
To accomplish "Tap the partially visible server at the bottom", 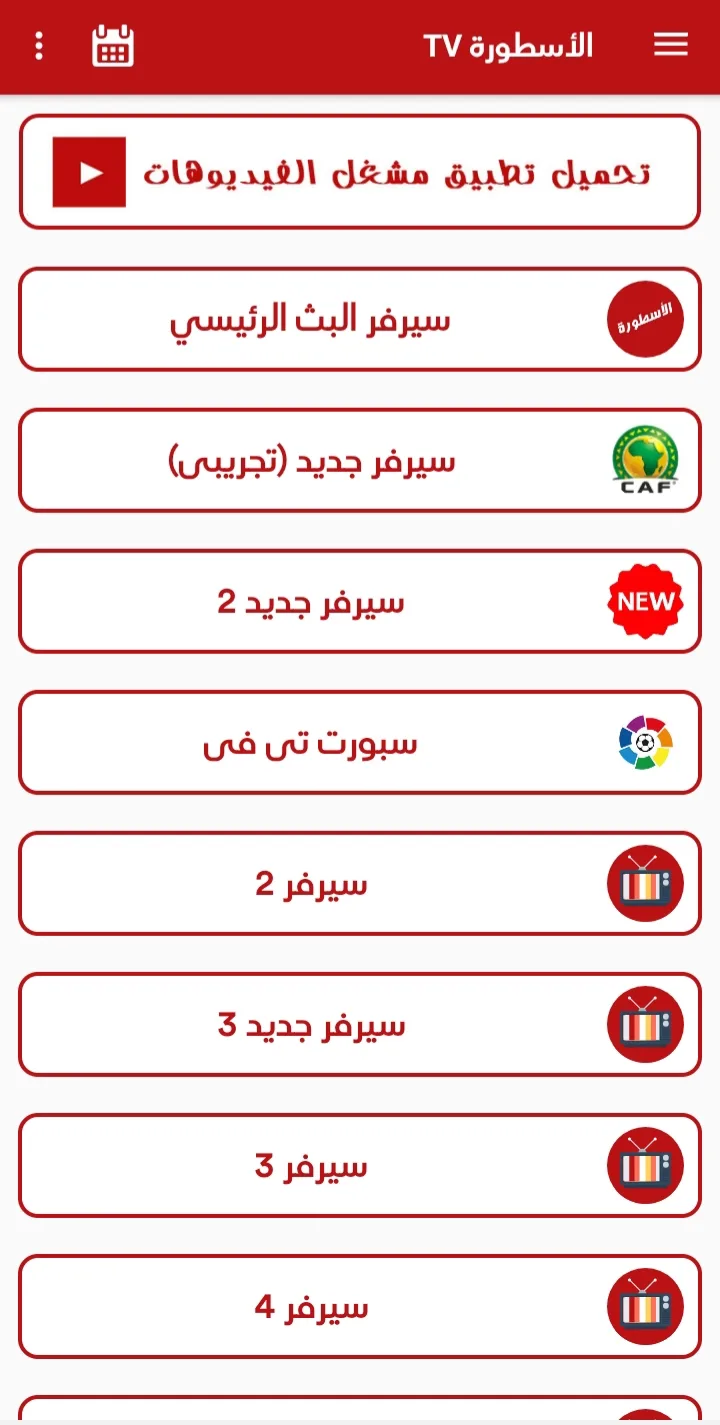I will [x=360, y=1410].
